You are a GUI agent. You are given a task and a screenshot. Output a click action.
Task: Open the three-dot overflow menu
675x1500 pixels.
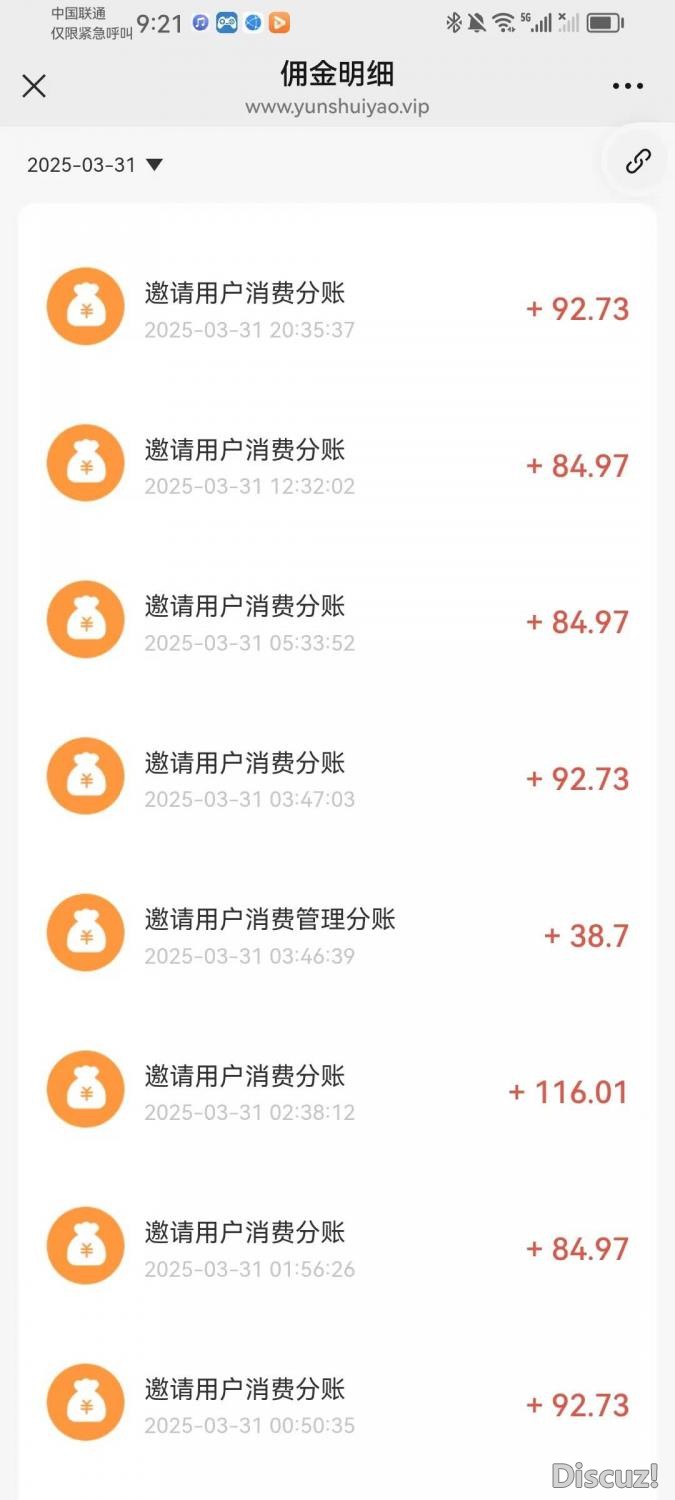pyautogui.click(x=628, y=86)
